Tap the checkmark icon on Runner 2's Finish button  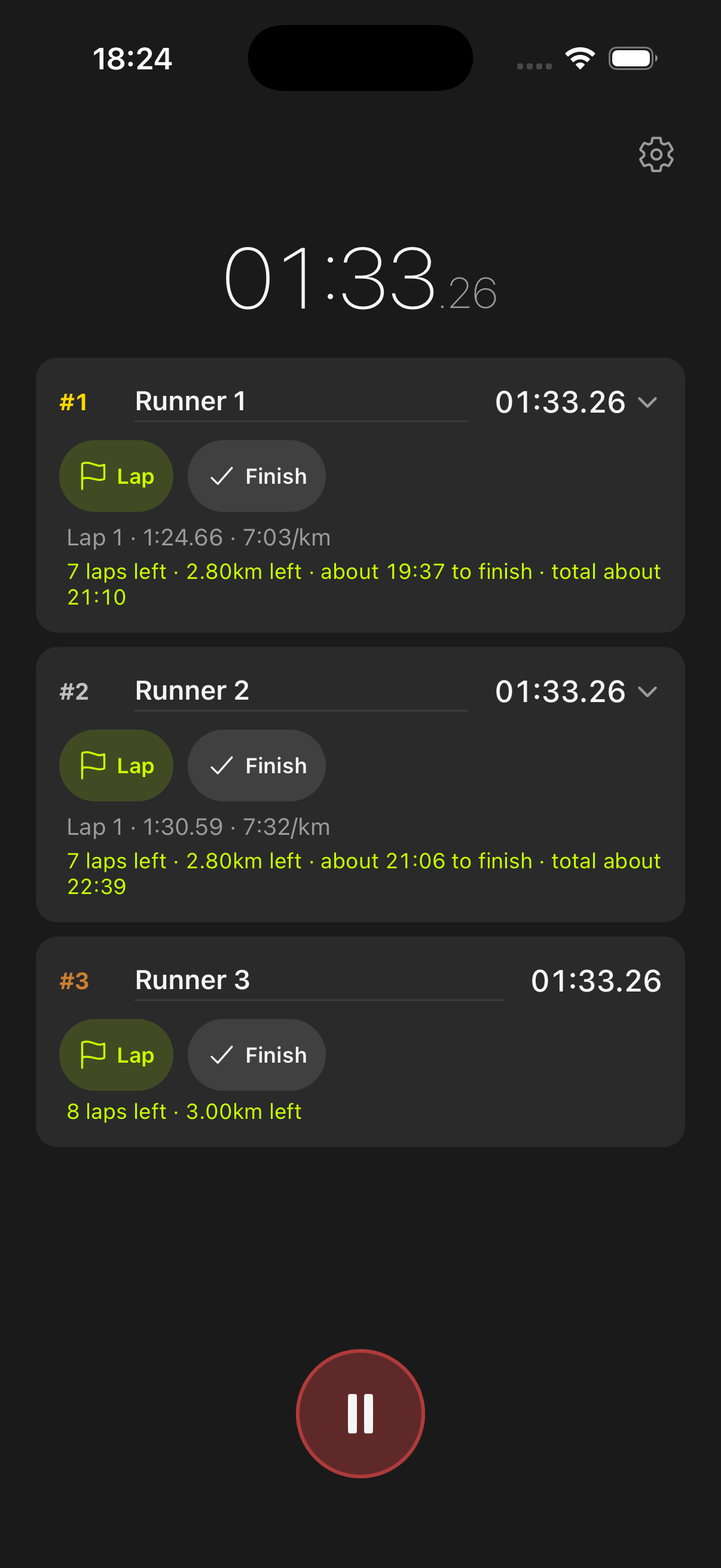[222, 765]
